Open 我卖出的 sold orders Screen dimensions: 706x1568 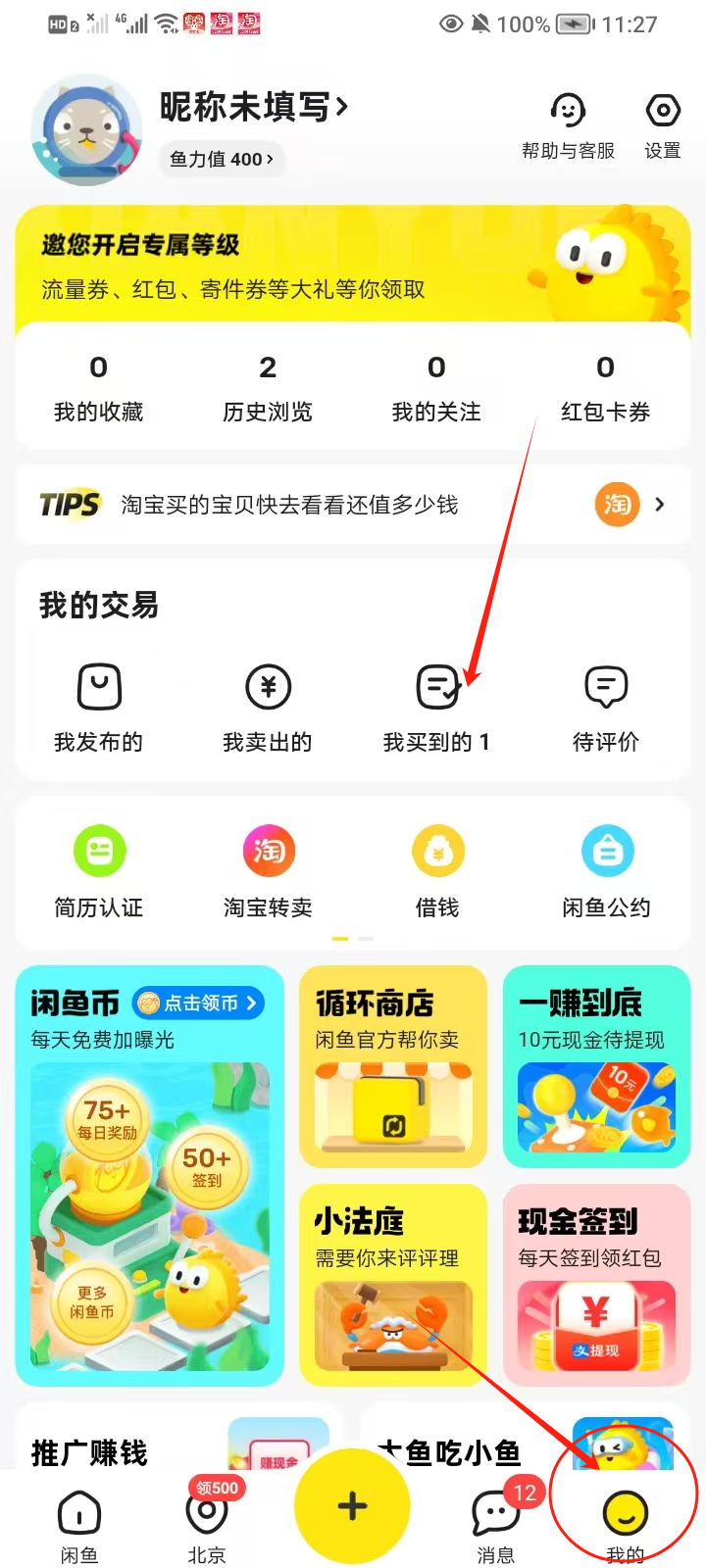(x=268, y=708)
